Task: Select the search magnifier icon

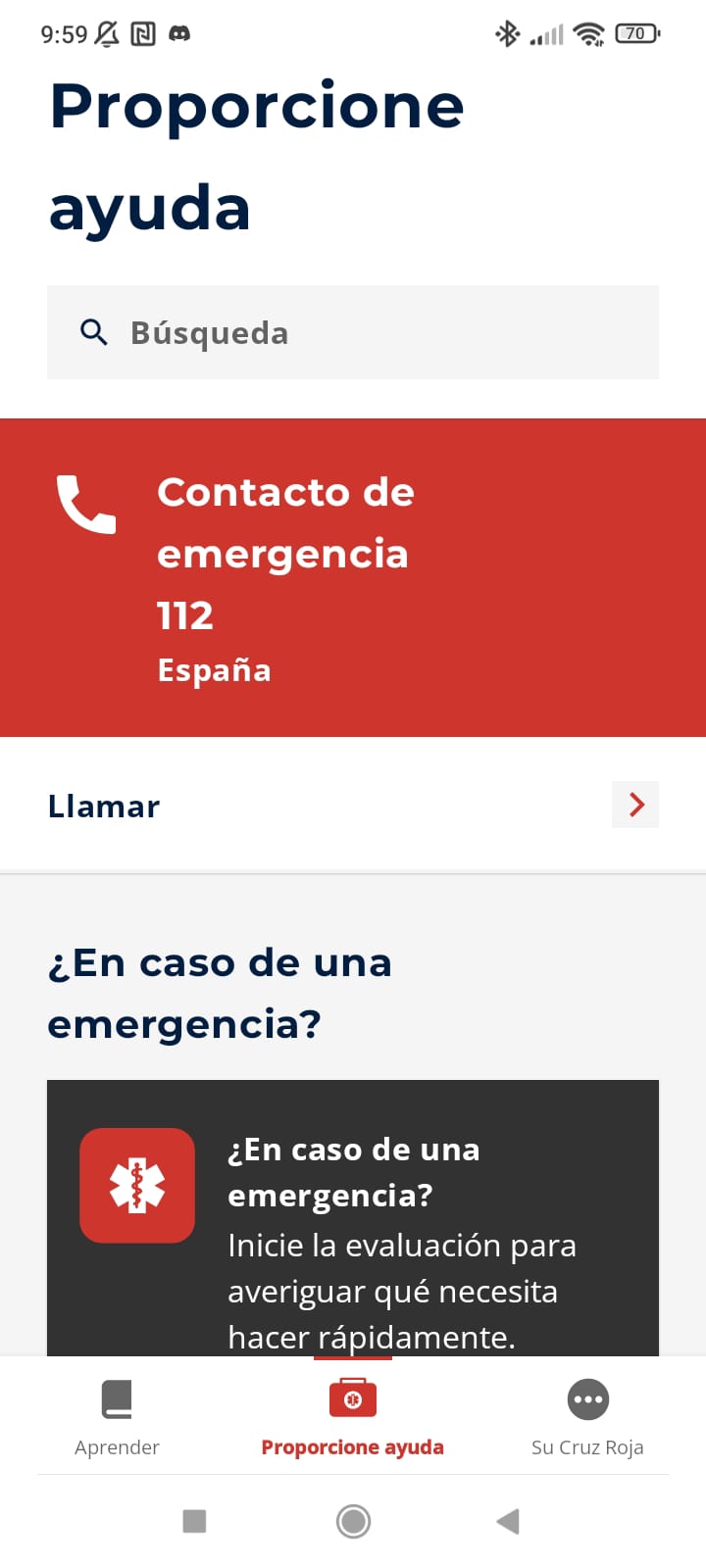Action: point(93,332)
